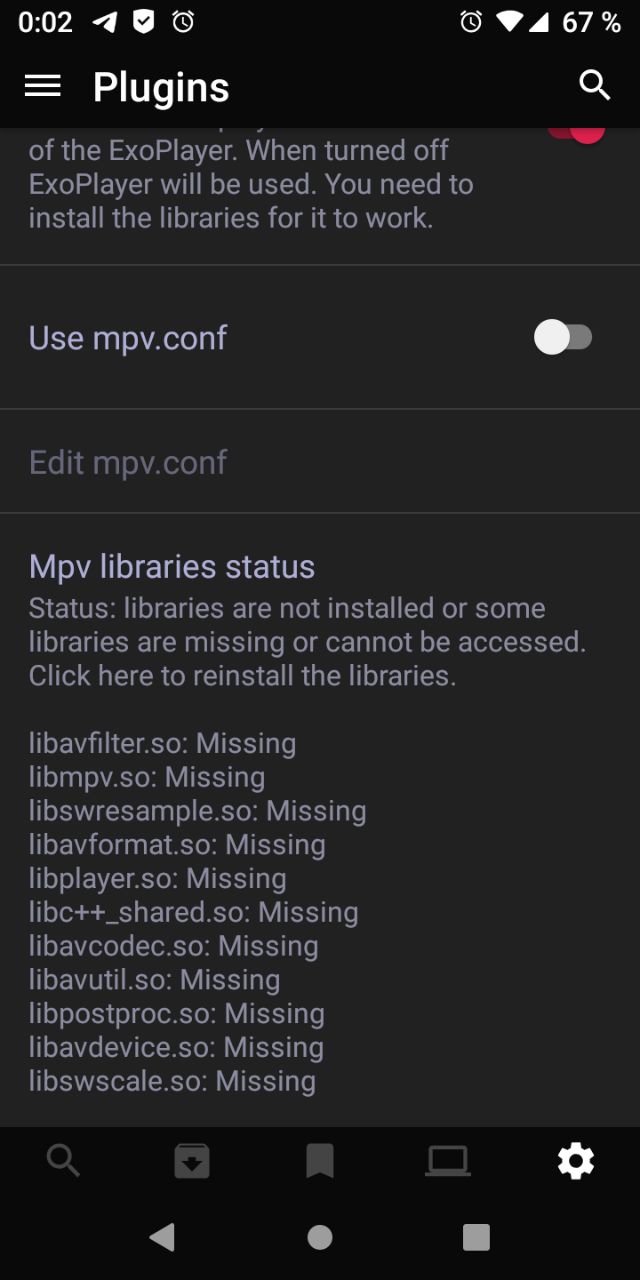The image size is (640, 1280).
Task: Open the downloads tab in bottom navigation
Action: click(x=192, y=1161)
